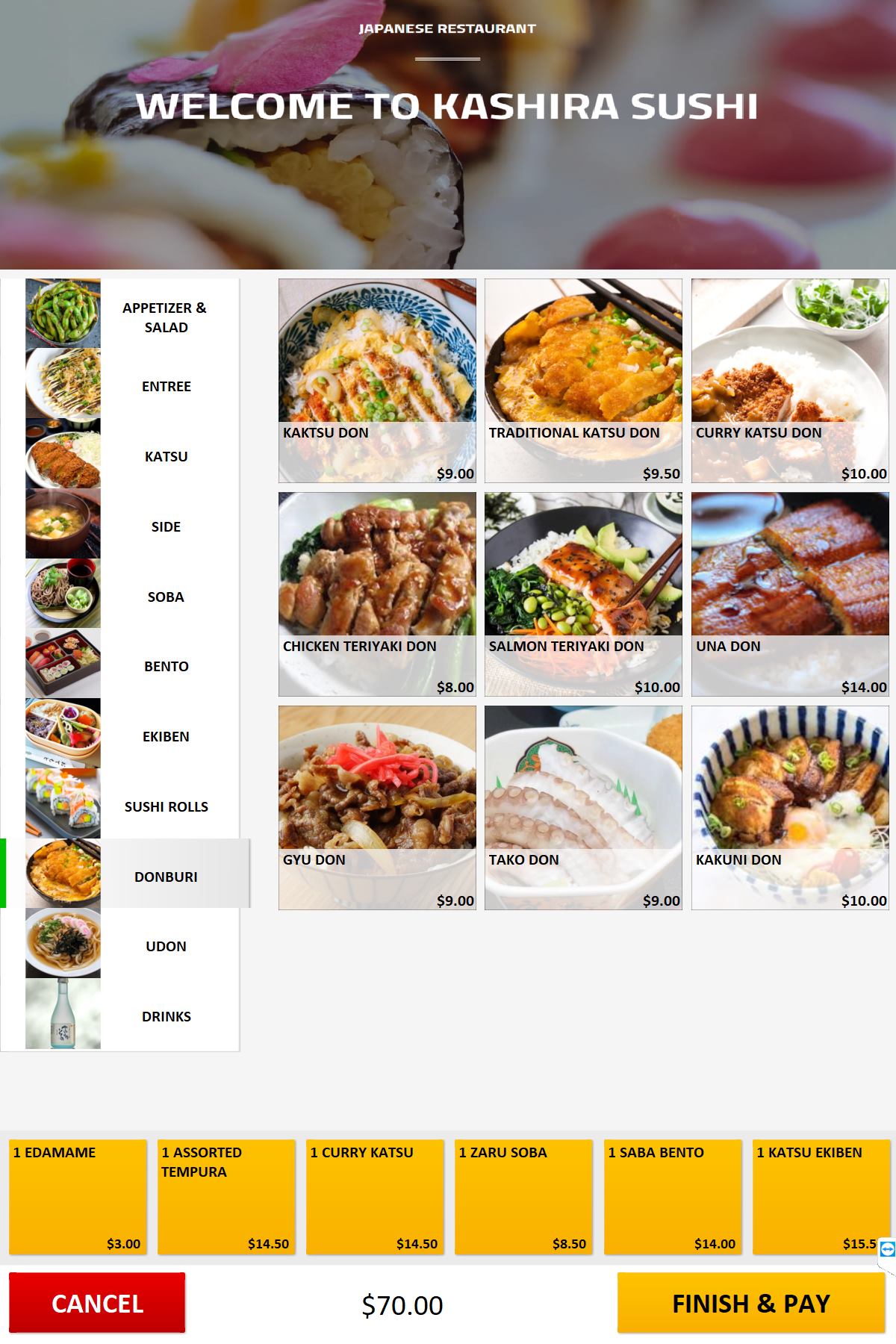Open the Edamame order item

[x=78, y=1196]
